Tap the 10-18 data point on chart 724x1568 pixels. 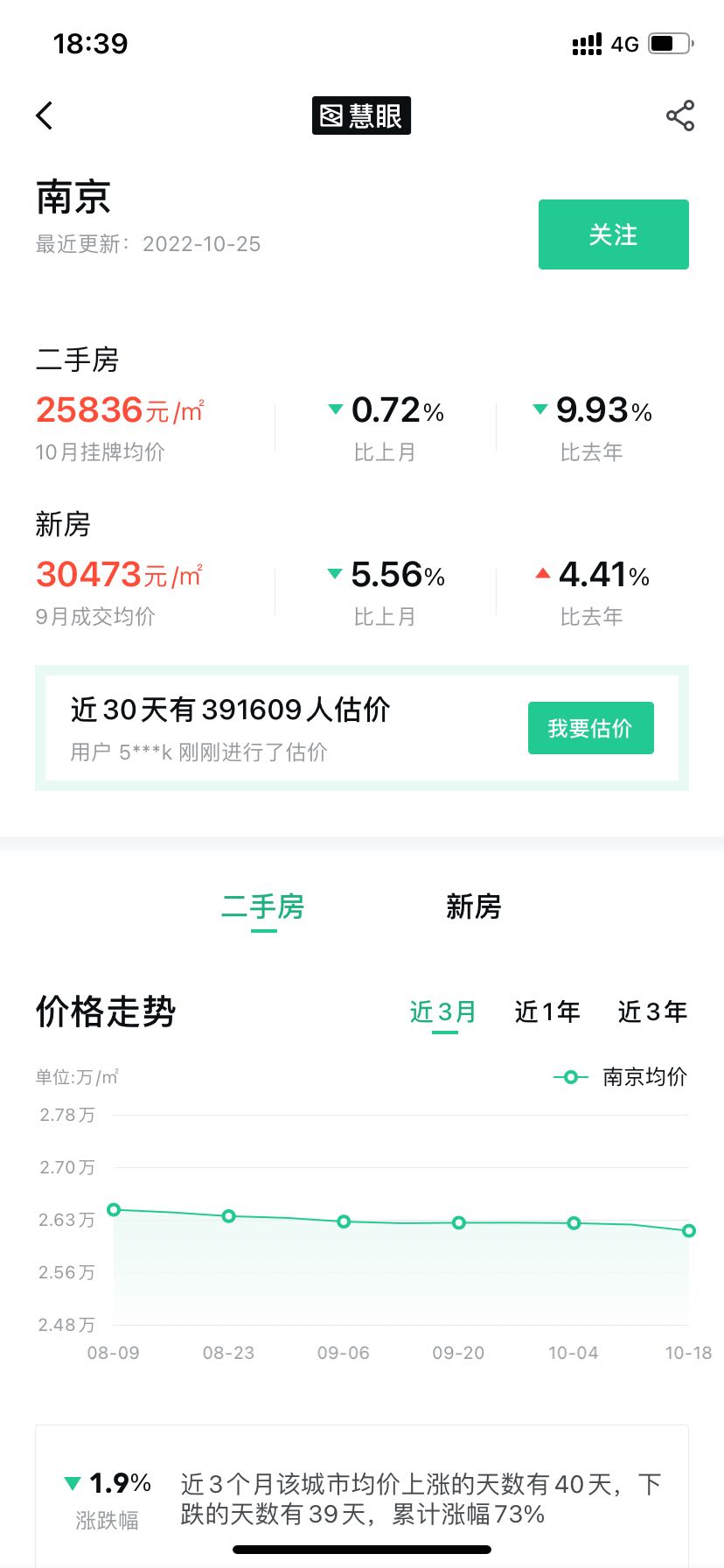tap(689, 1230)
